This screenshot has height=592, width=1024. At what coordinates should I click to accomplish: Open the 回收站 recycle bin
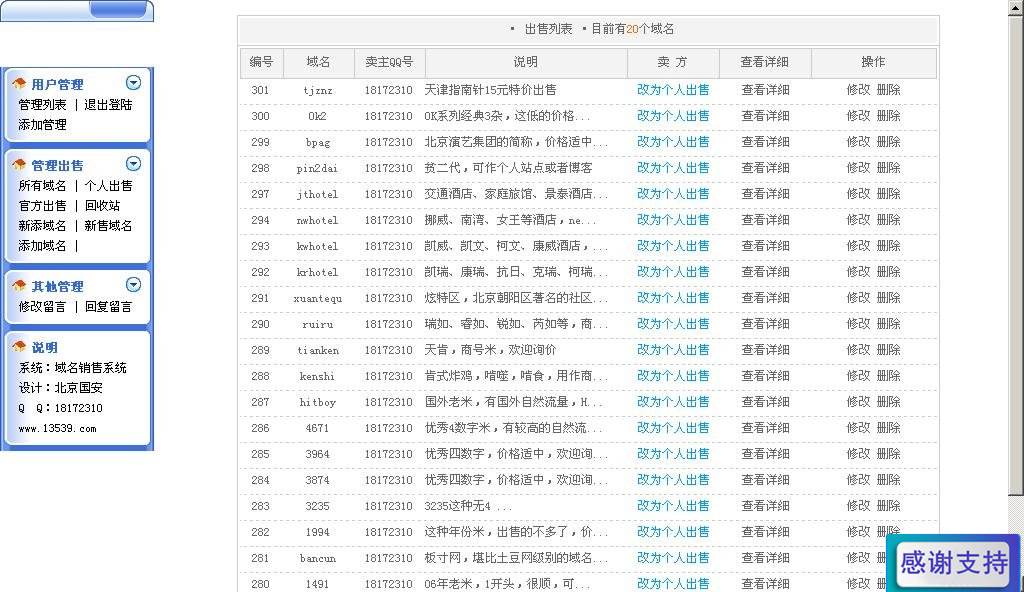[x=102, y=206]
